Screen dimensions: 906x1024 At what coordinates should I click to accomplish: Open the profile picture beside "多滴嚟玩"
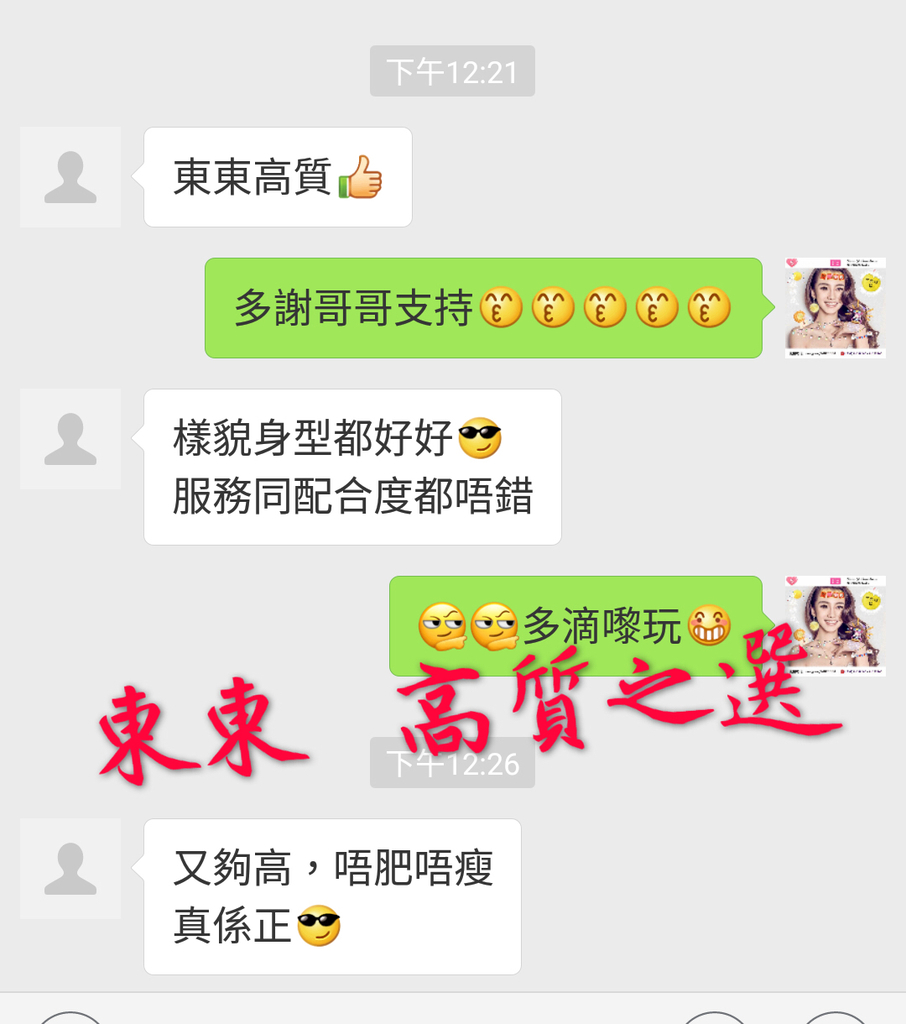point(835,625)
